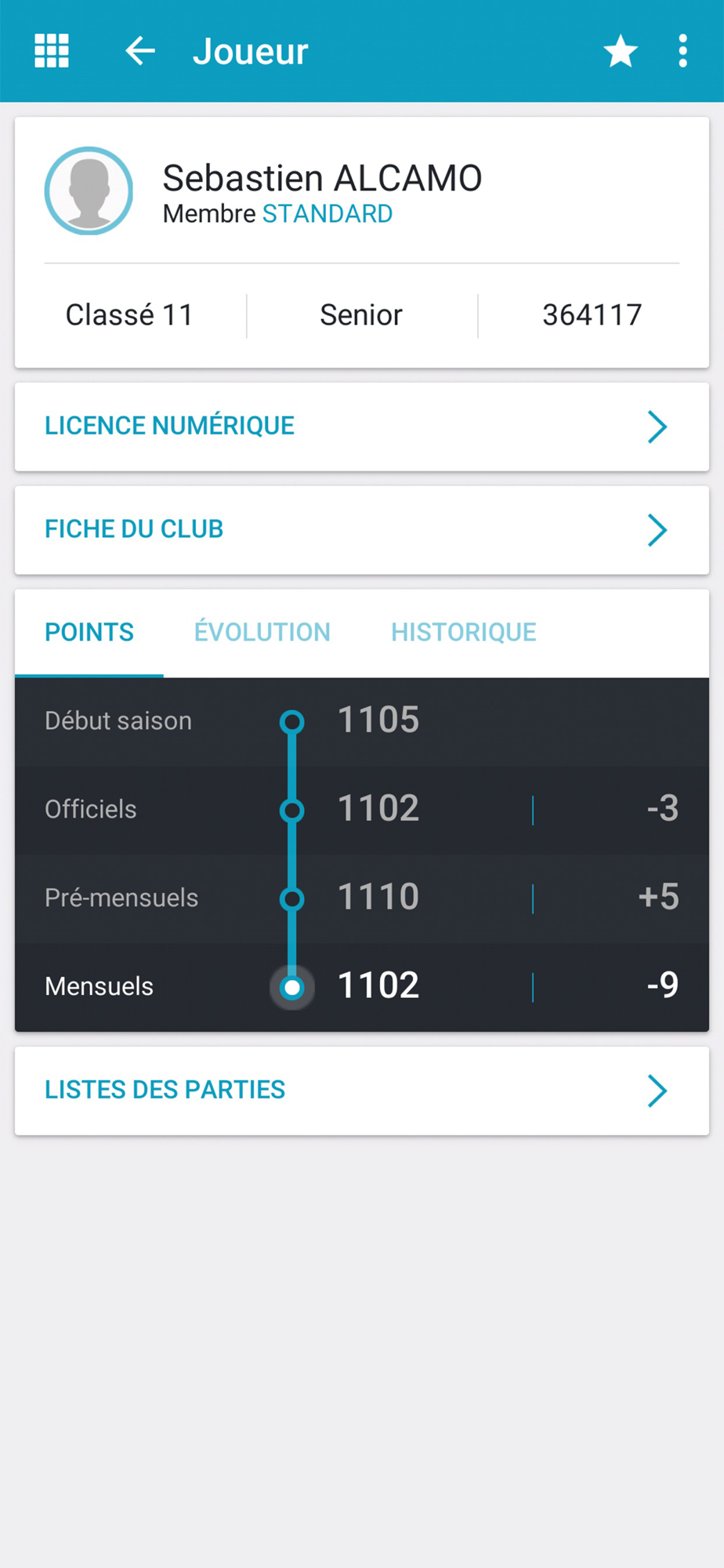Switch to the Évolution tab

pos(262,633)
